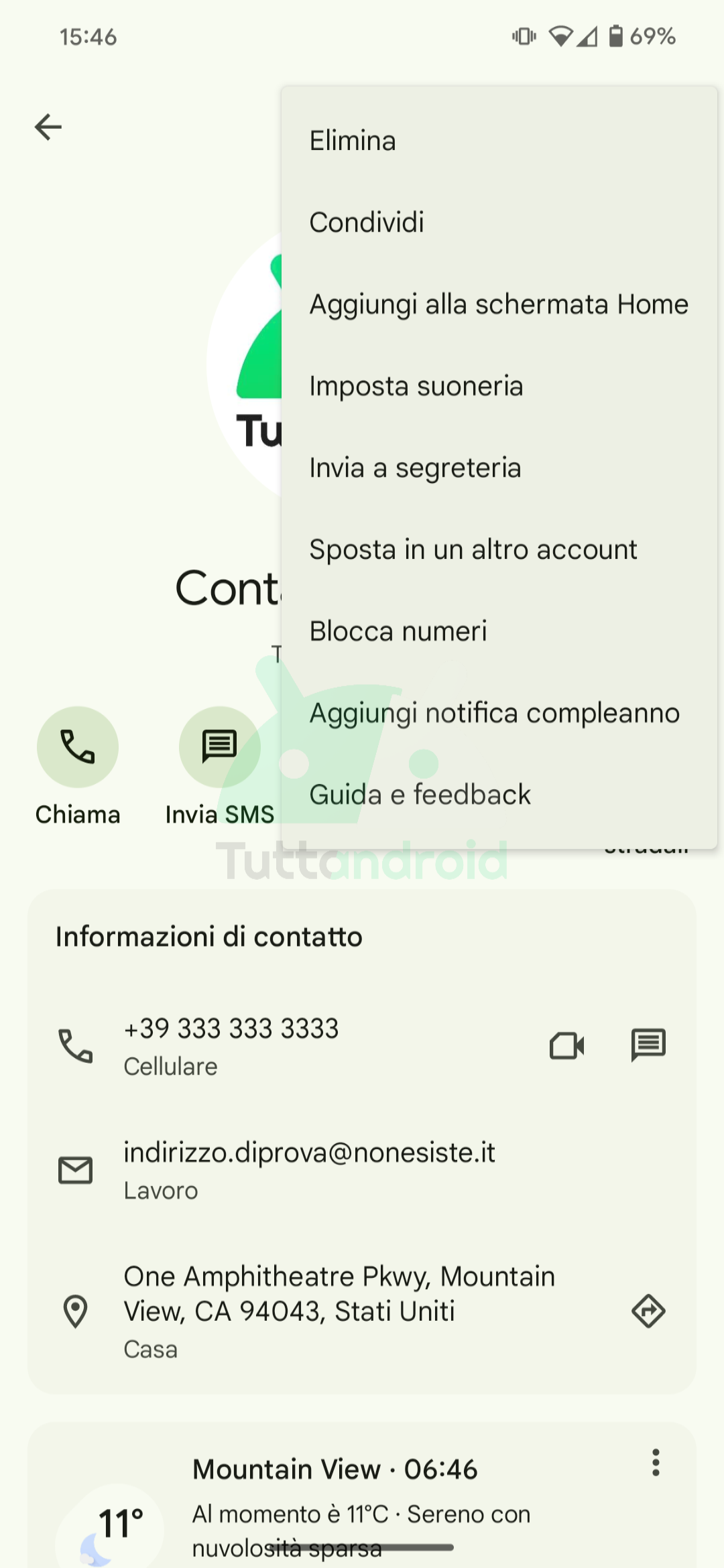Image resolution: width=724 pixels, height=1568 pixels.
Task: Choose Condividi to share the contact
Action: (499, 222)
